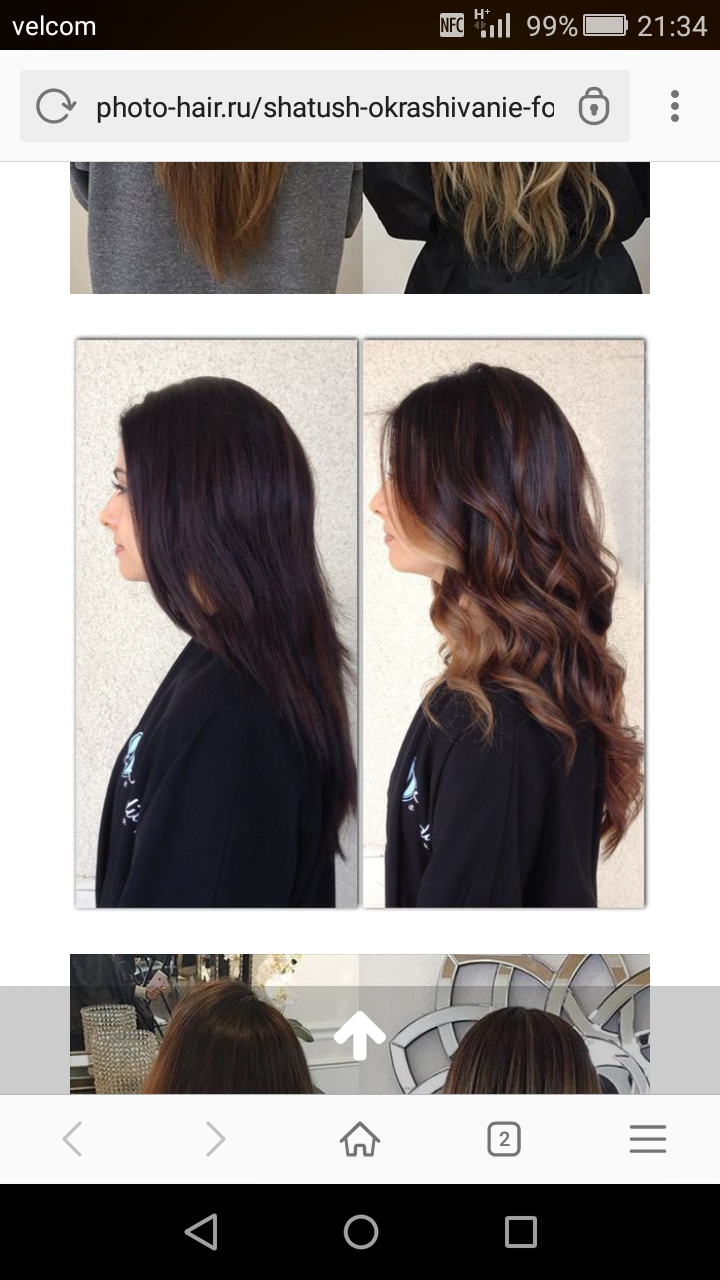Go back to the previous page
The width and height of the screenshot is (720, 1280).
click(x=72, y=1139)
